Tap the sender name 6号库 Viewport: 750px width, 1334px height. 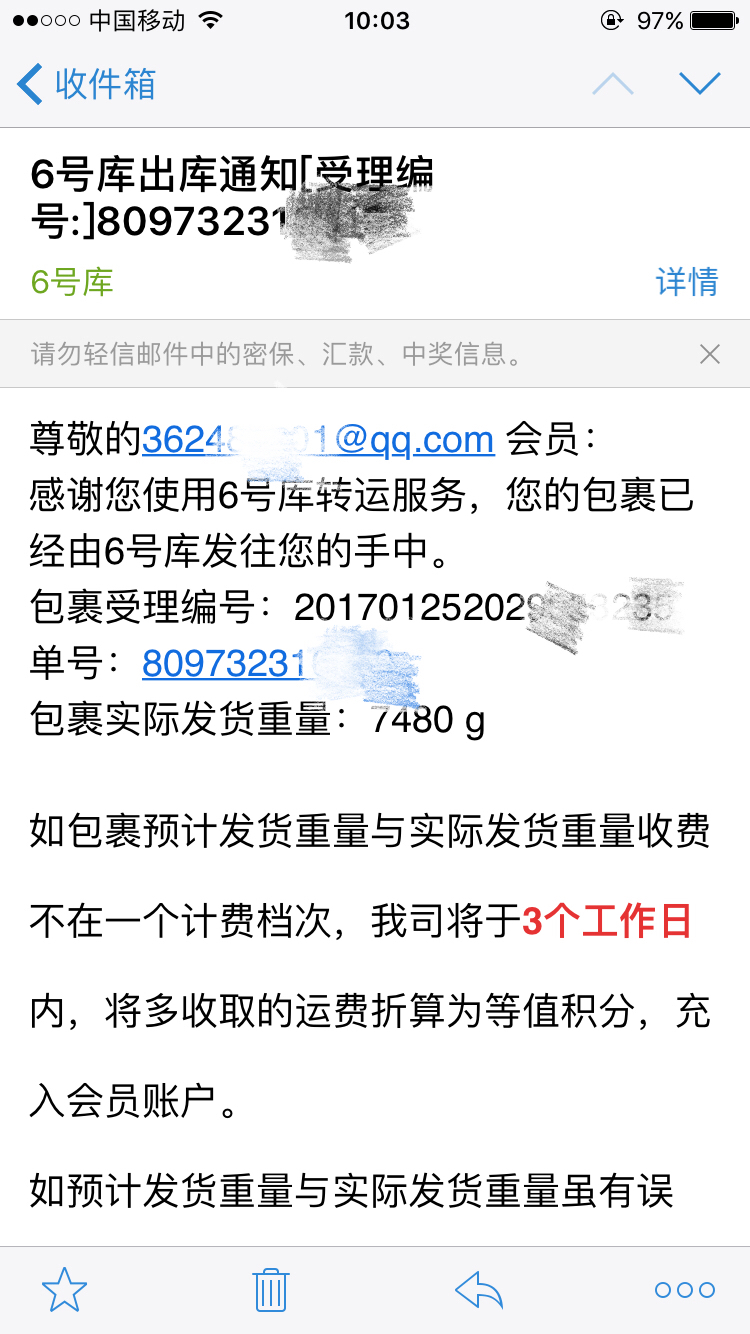[72, 281]
